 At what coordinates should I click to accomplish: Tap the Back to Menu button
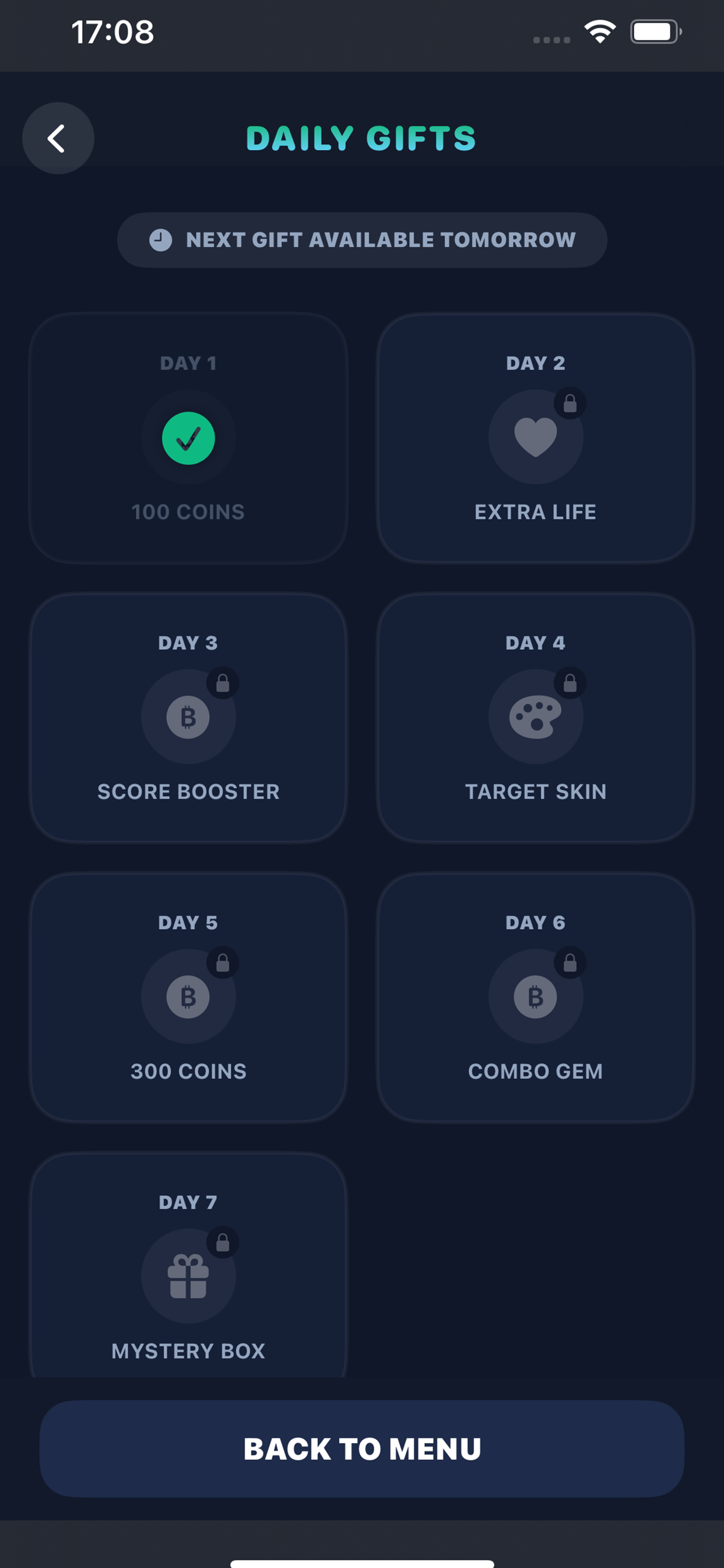[x=362, y=1448]
